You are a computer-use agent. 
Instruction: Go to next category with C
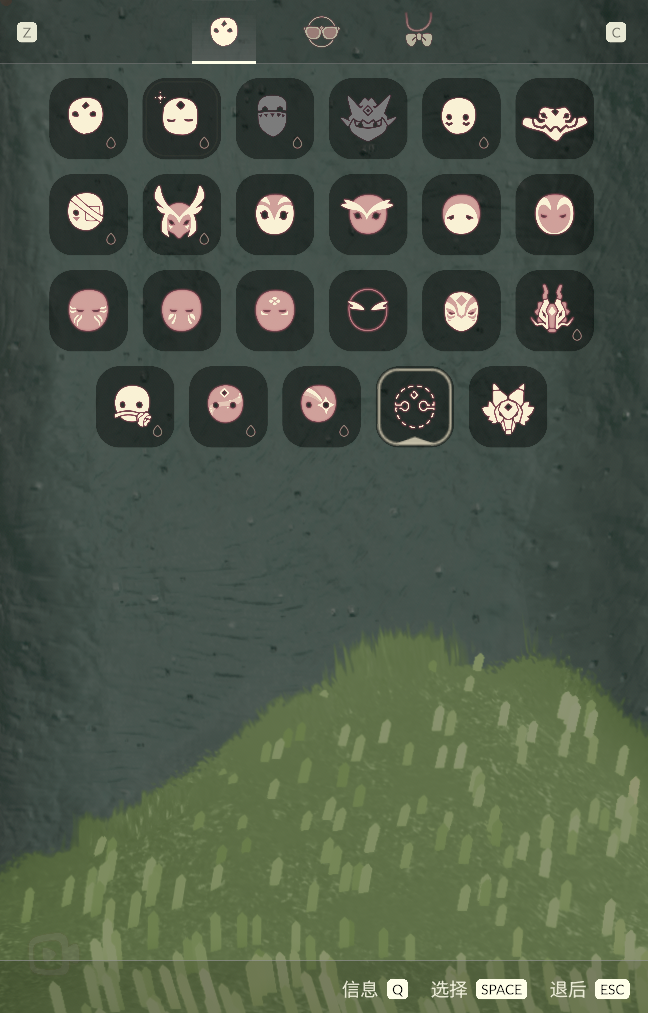coord(616,33)
